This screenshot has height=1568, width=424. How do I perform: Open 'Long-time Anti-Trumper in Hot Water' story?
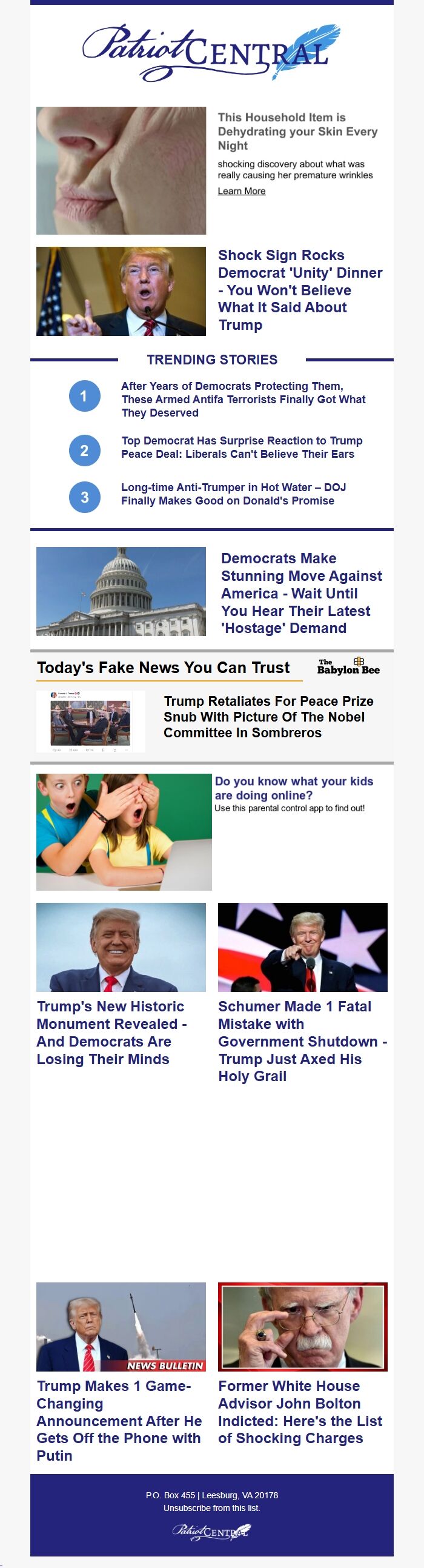(x=233, y=494)
